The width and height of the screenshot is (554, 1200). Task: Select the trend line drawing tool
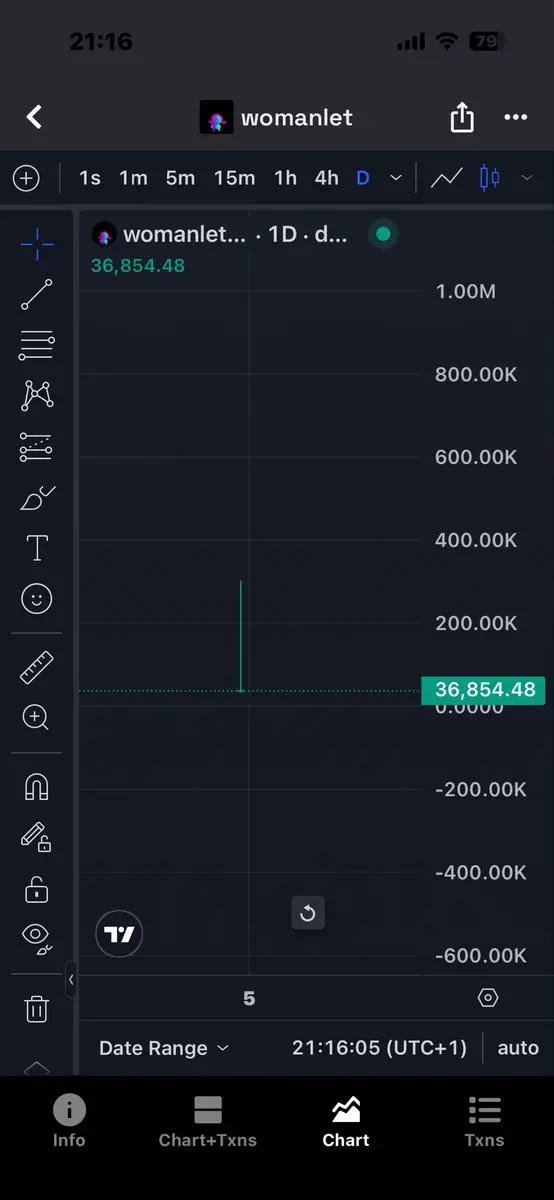pos(37,295)
